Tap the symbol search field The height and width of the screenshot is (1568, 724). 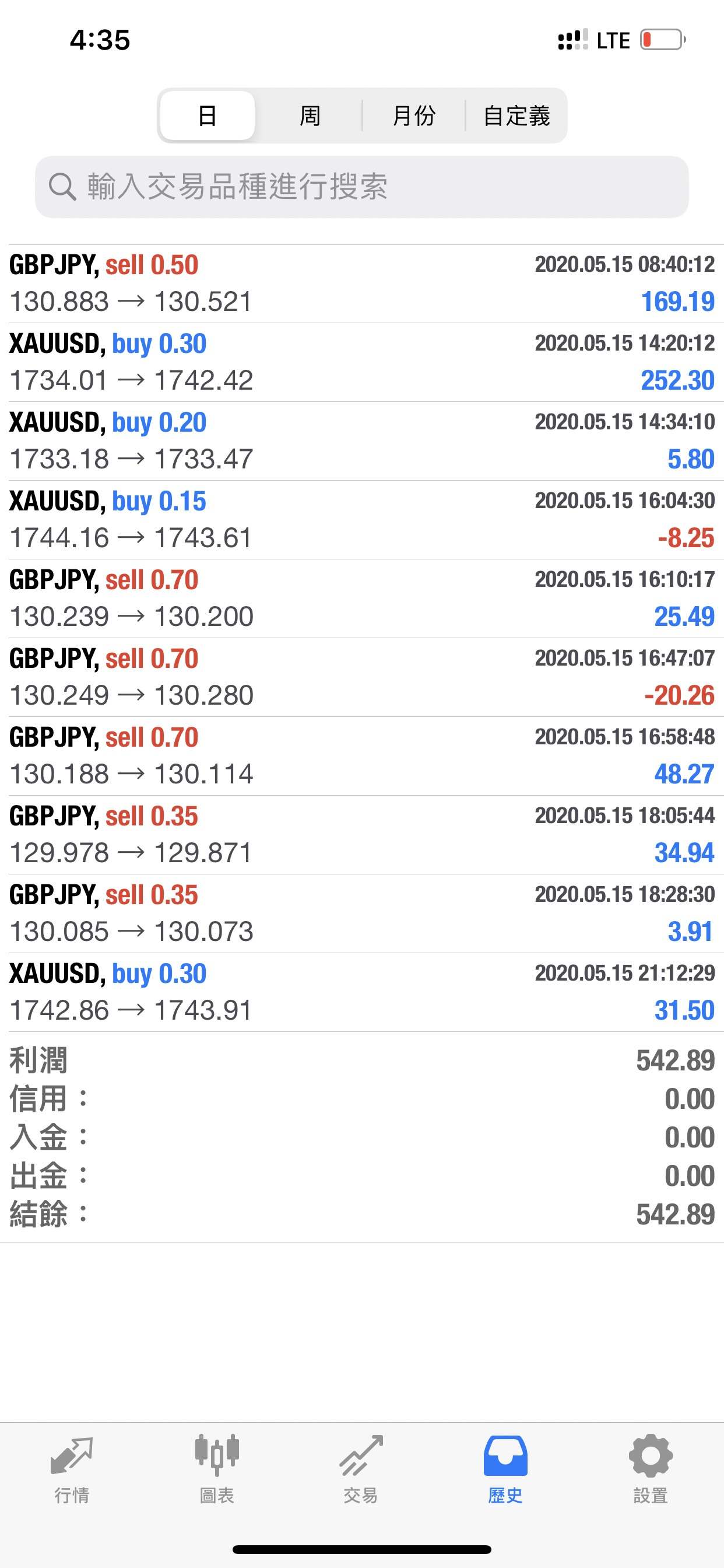coord(362,187)
